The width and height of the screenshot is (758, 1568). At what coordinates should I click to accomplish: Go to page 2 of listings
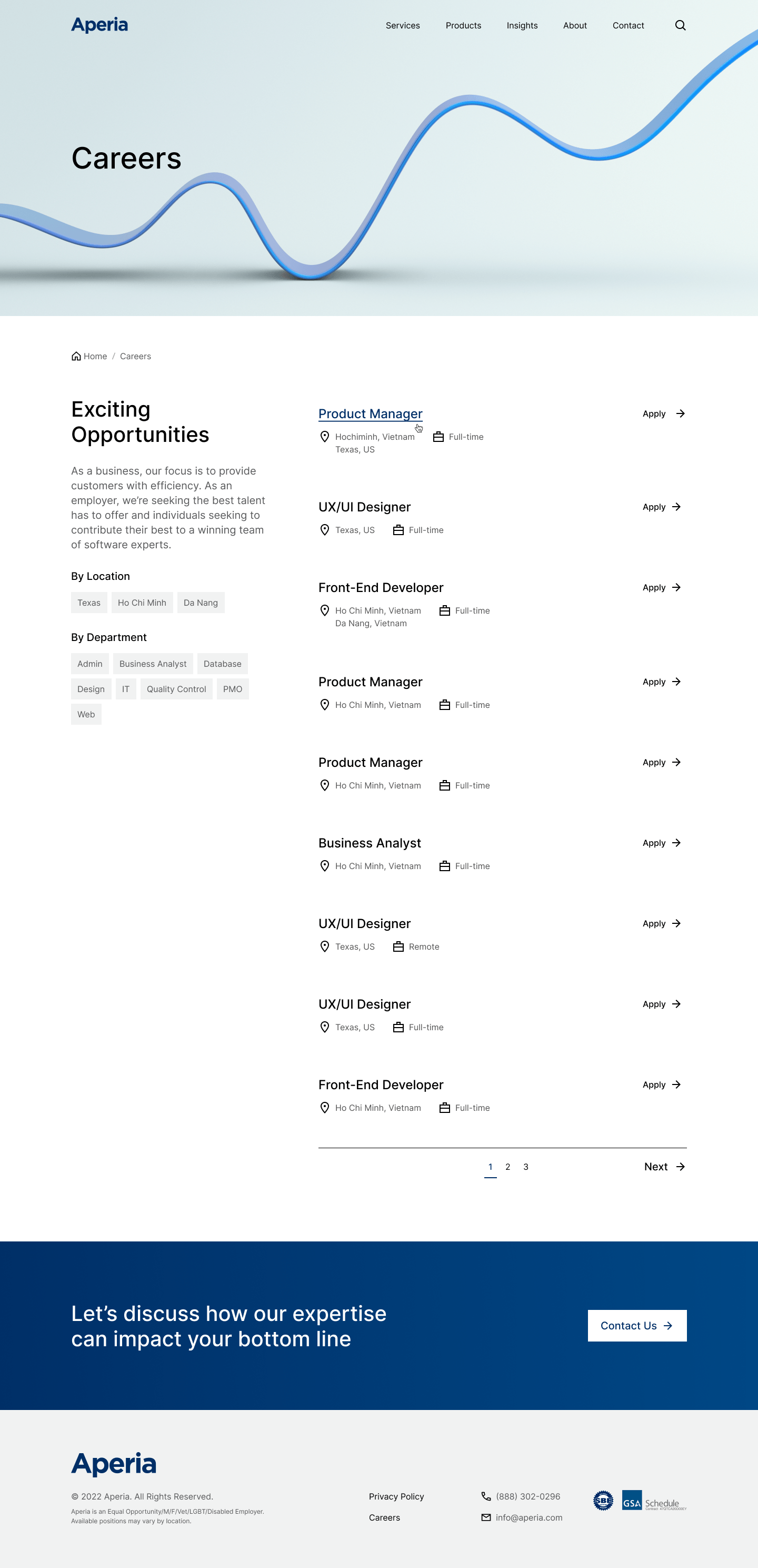pyautogui.click(x=507, y=1167)
